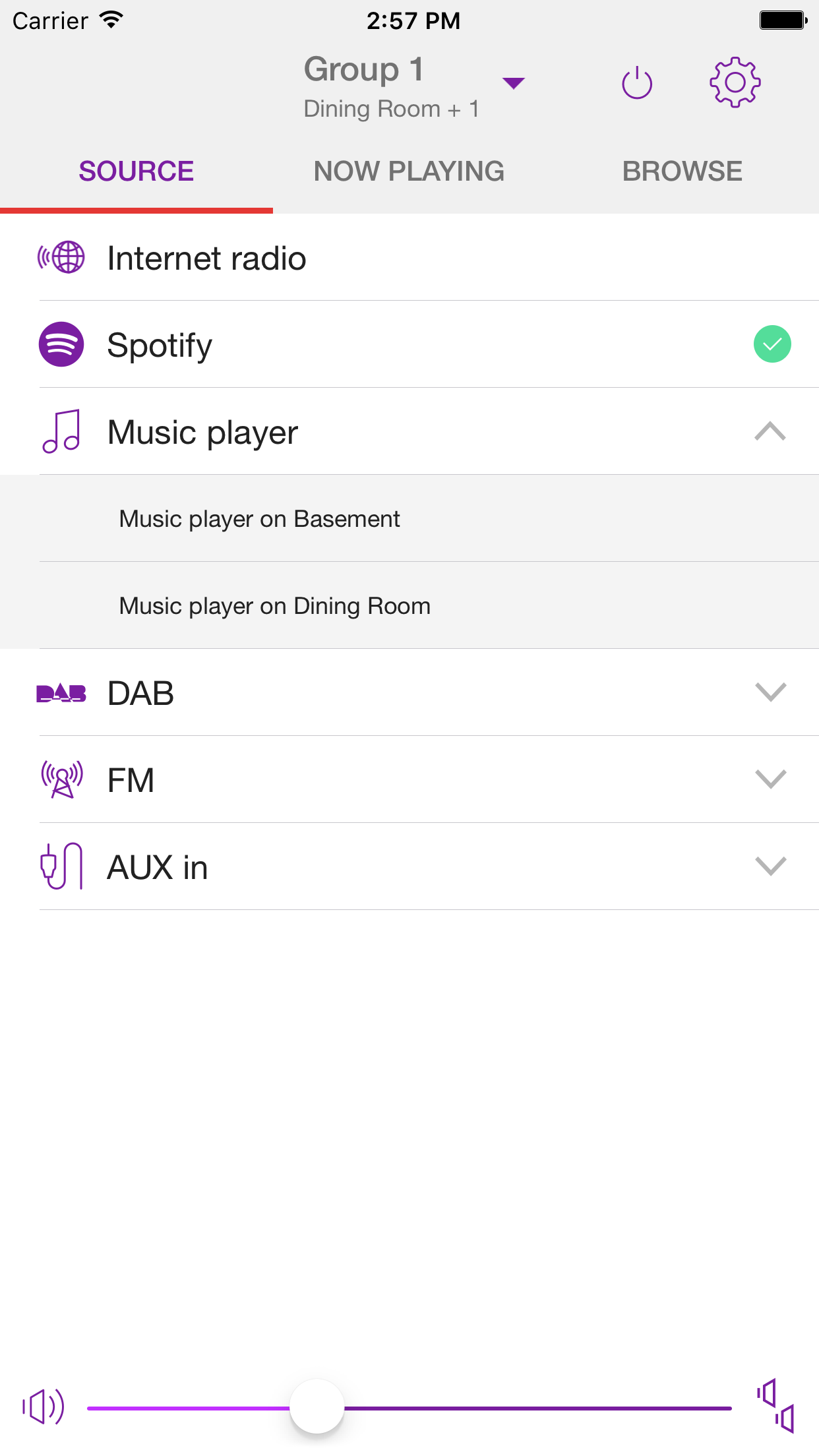819x1456 pixels.
Task: Tap the green checkmark on Spotify
Action: [772, 344]
